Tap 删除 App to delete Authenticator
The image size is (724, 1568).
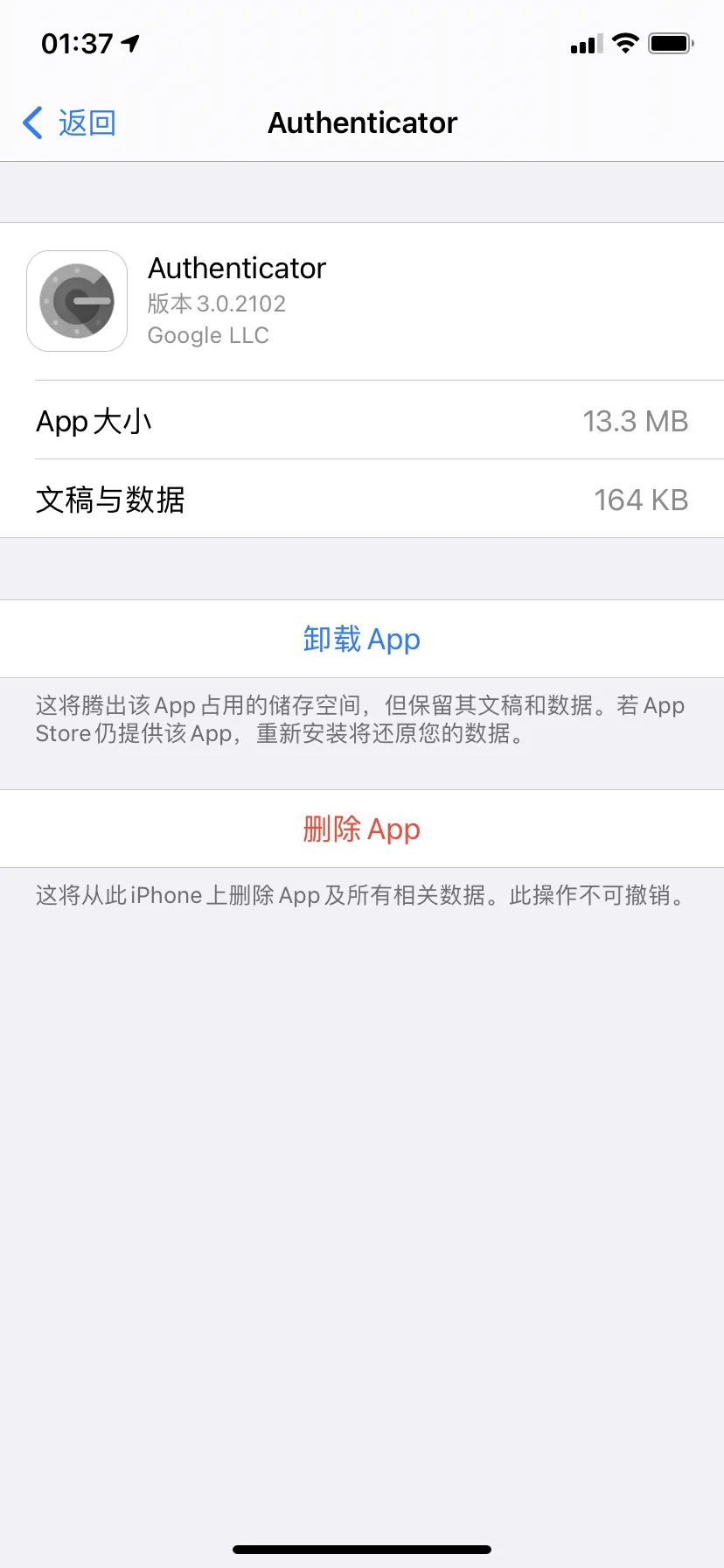362,829
